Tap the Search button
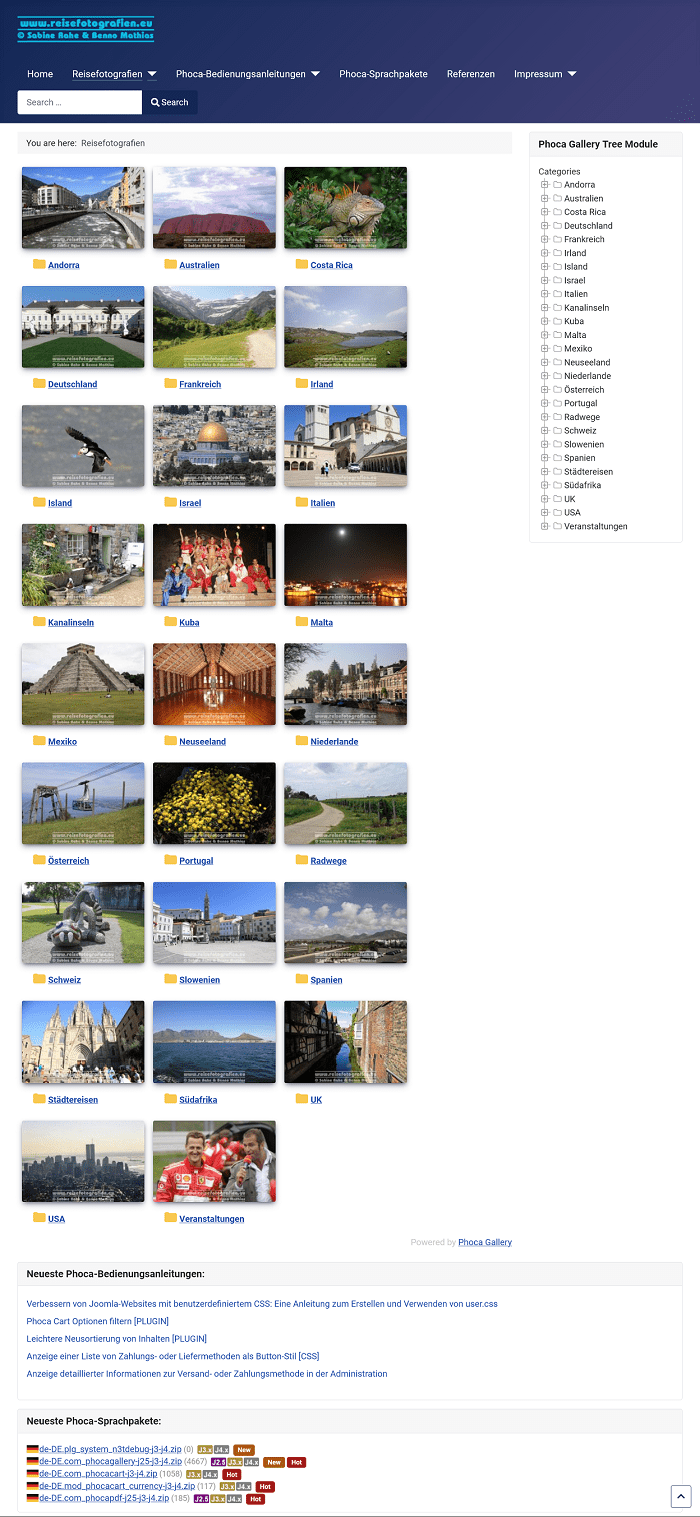 (170, 102)
